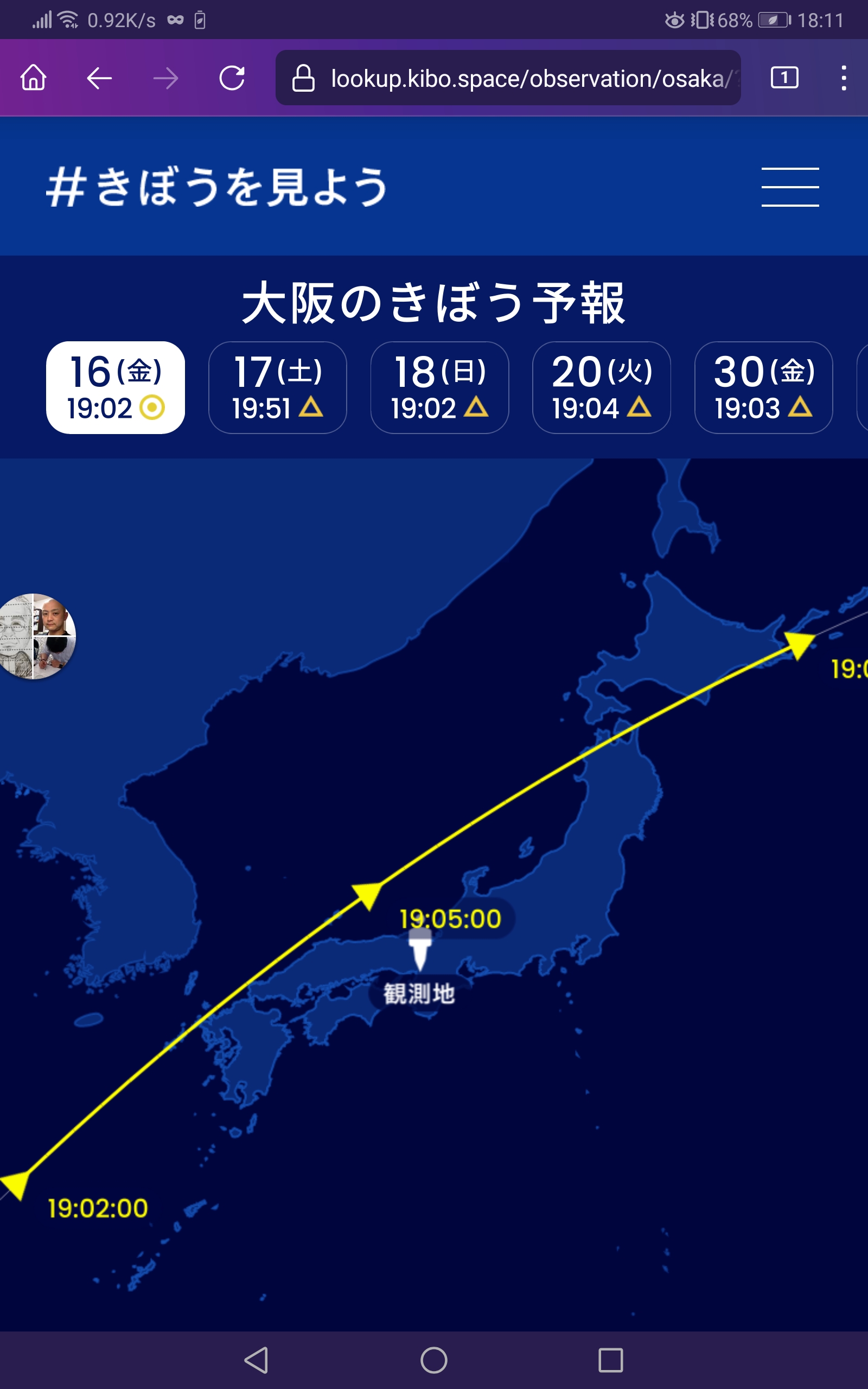Select the 16(金) 19:02 forecast
This screenshot has width=868, height=1389.
[116, 387]
